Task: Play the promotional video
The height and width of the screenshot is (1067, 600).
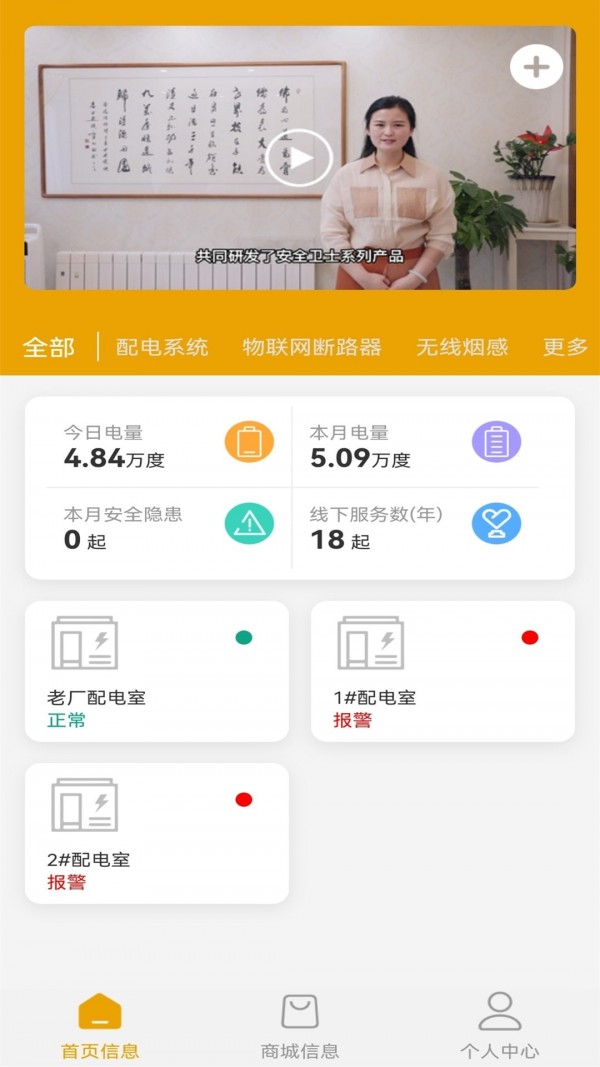Action: click(299, 158)
